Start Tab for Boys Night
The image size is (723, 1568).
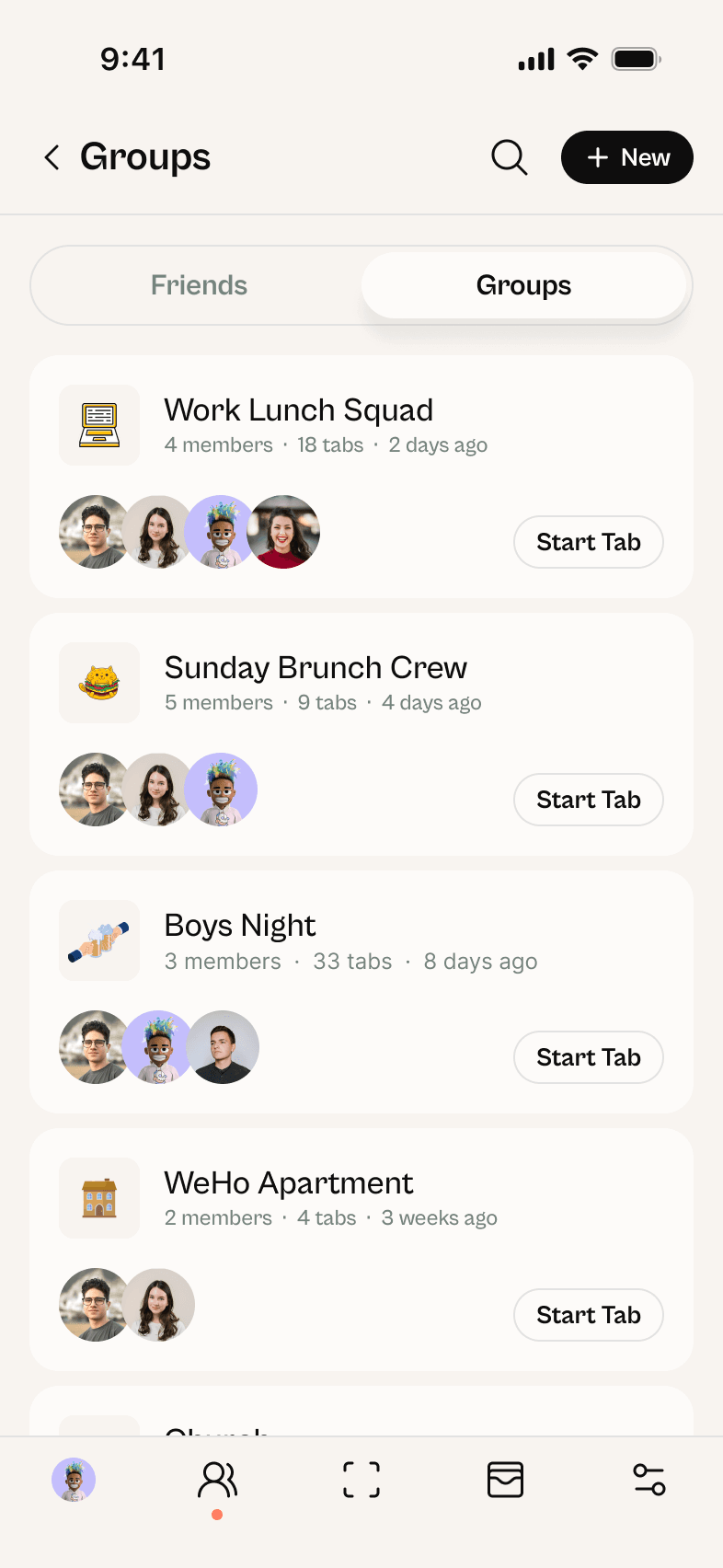click(588, 1057)
